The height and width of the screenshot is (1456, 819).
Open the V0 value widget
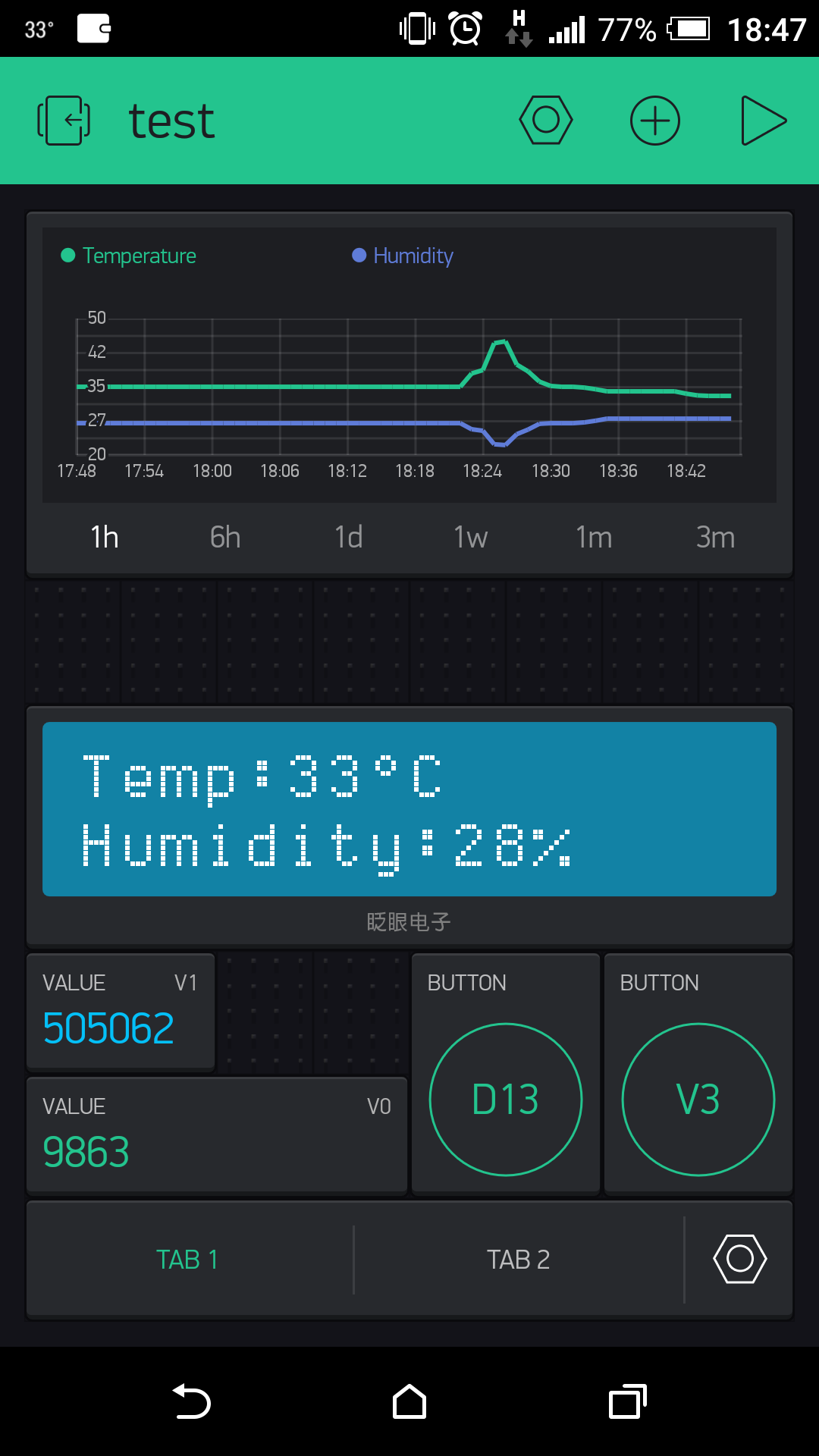(x=217, y=1136)
